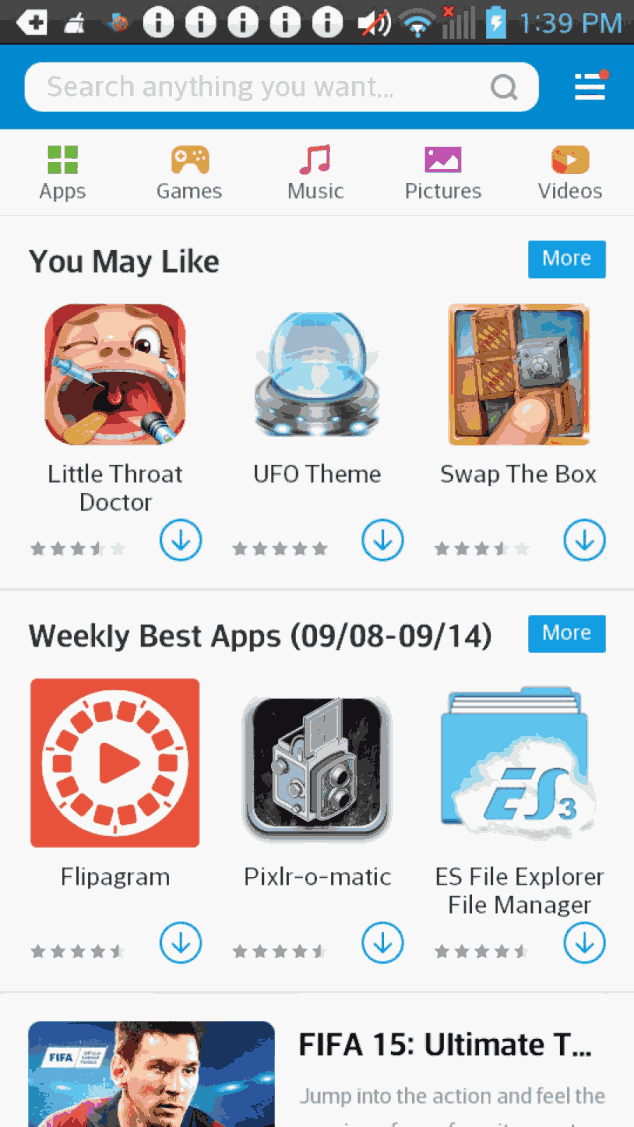
Task: Tap More in You May Like
Action: tap(566, 259)
